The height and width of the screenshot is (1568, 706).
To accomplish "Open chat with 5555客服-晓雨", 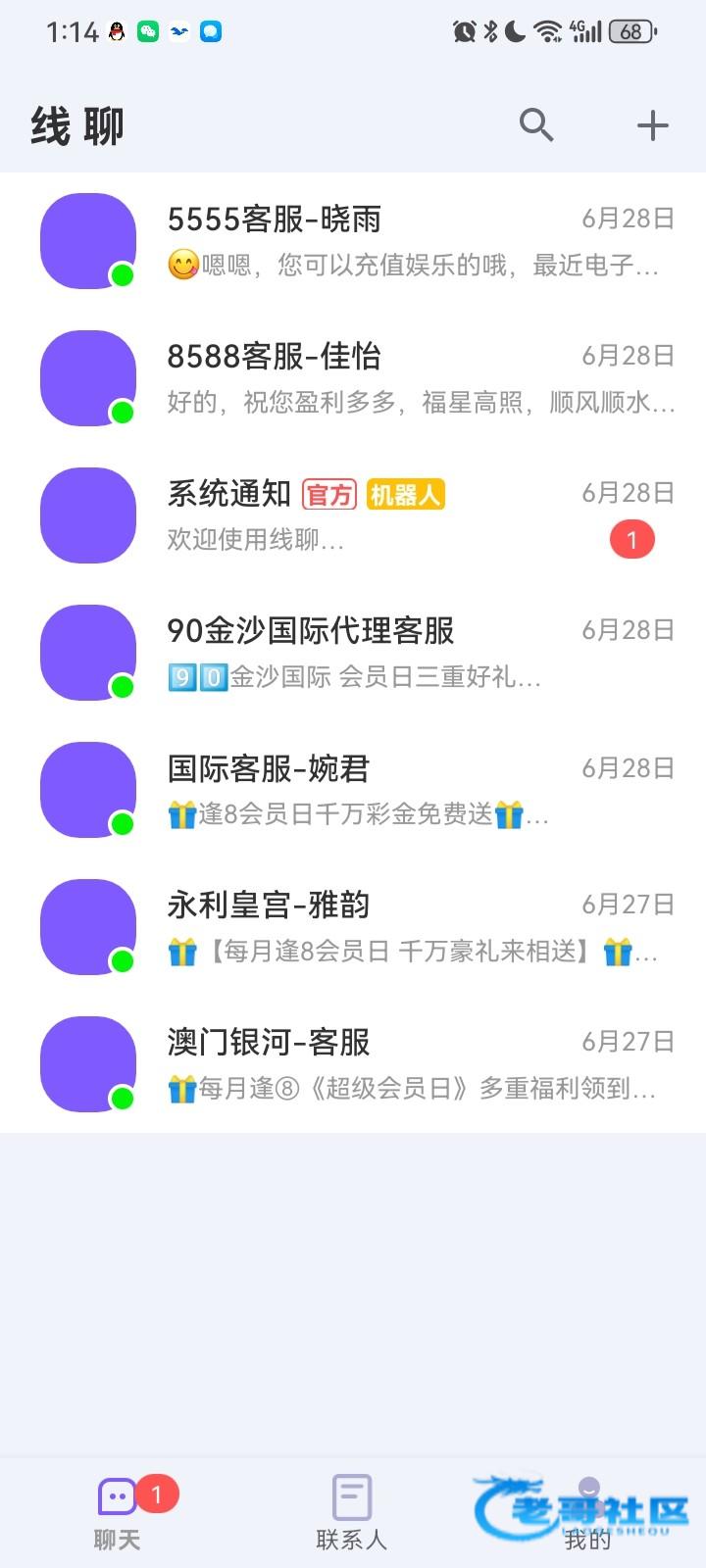I will click(353, 241).
